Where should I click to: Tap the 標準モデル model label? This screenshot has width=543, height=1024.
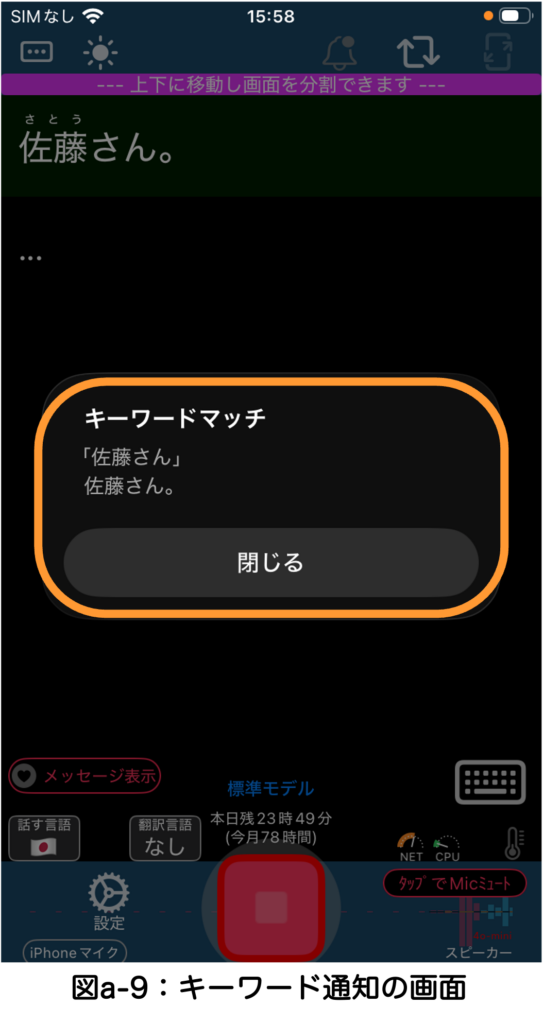[x=271, y=789]
